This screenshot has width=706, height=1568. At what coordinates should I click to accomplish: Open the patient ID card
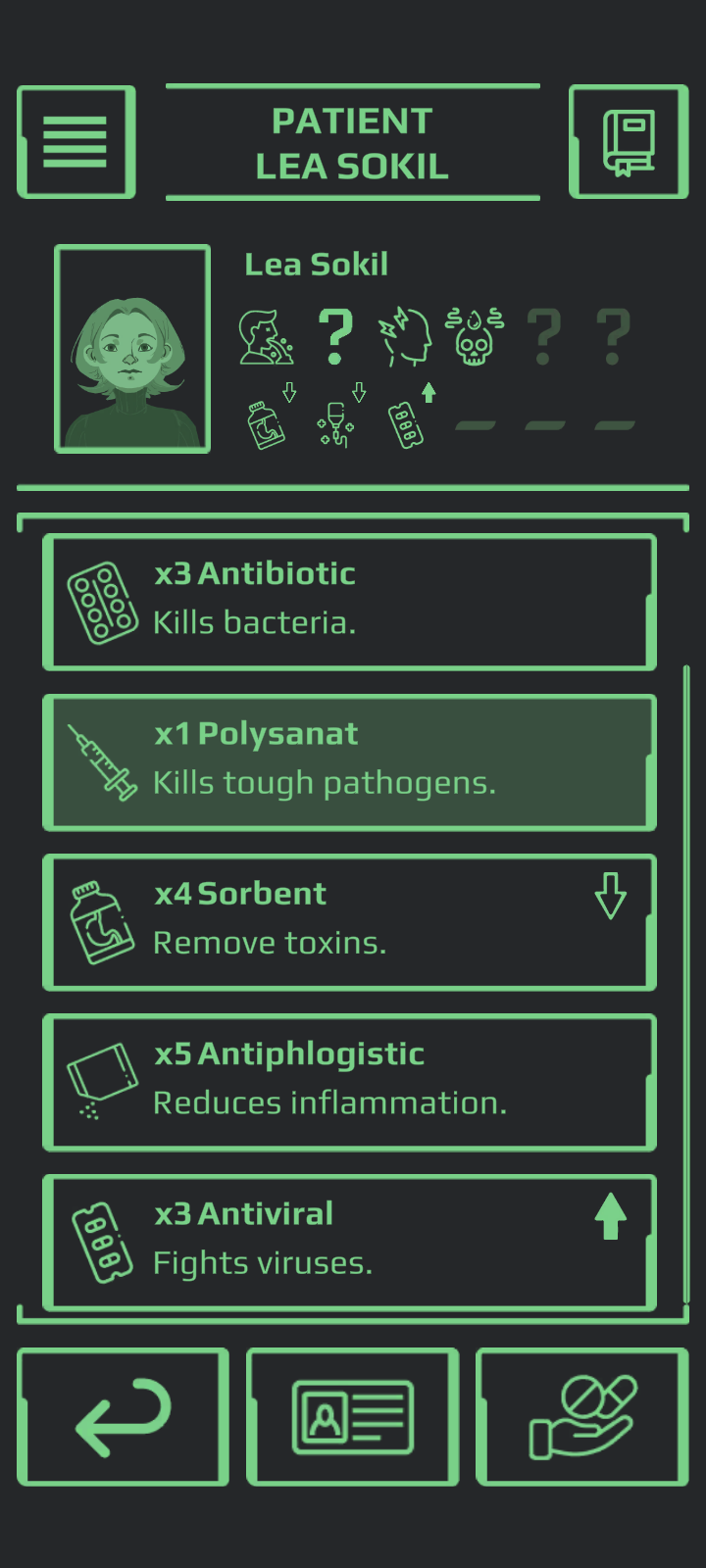pos(352,1417)
